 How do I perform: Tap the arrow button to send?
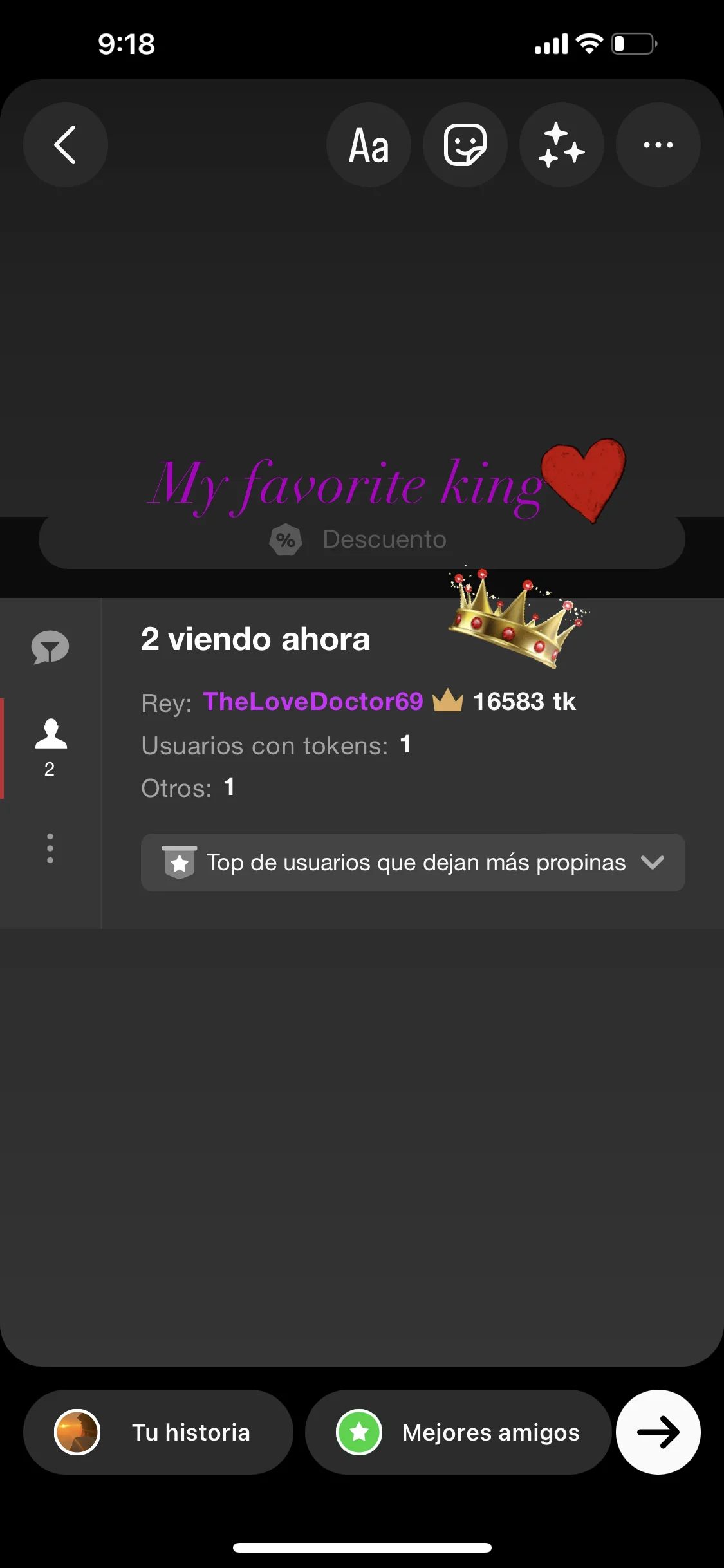coord(658,1432)
